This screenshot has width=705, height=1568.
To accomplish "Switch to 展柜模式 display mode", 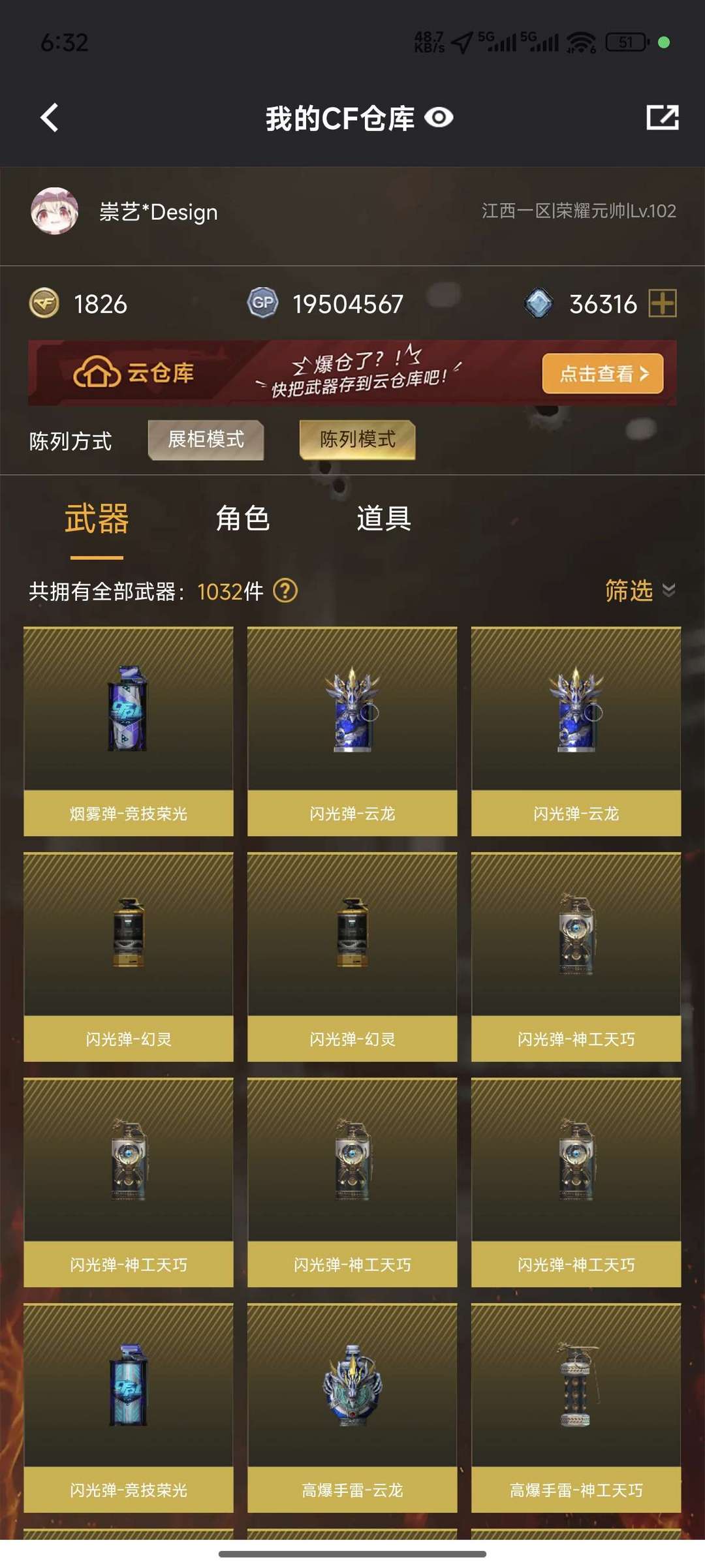I will 206,440.
